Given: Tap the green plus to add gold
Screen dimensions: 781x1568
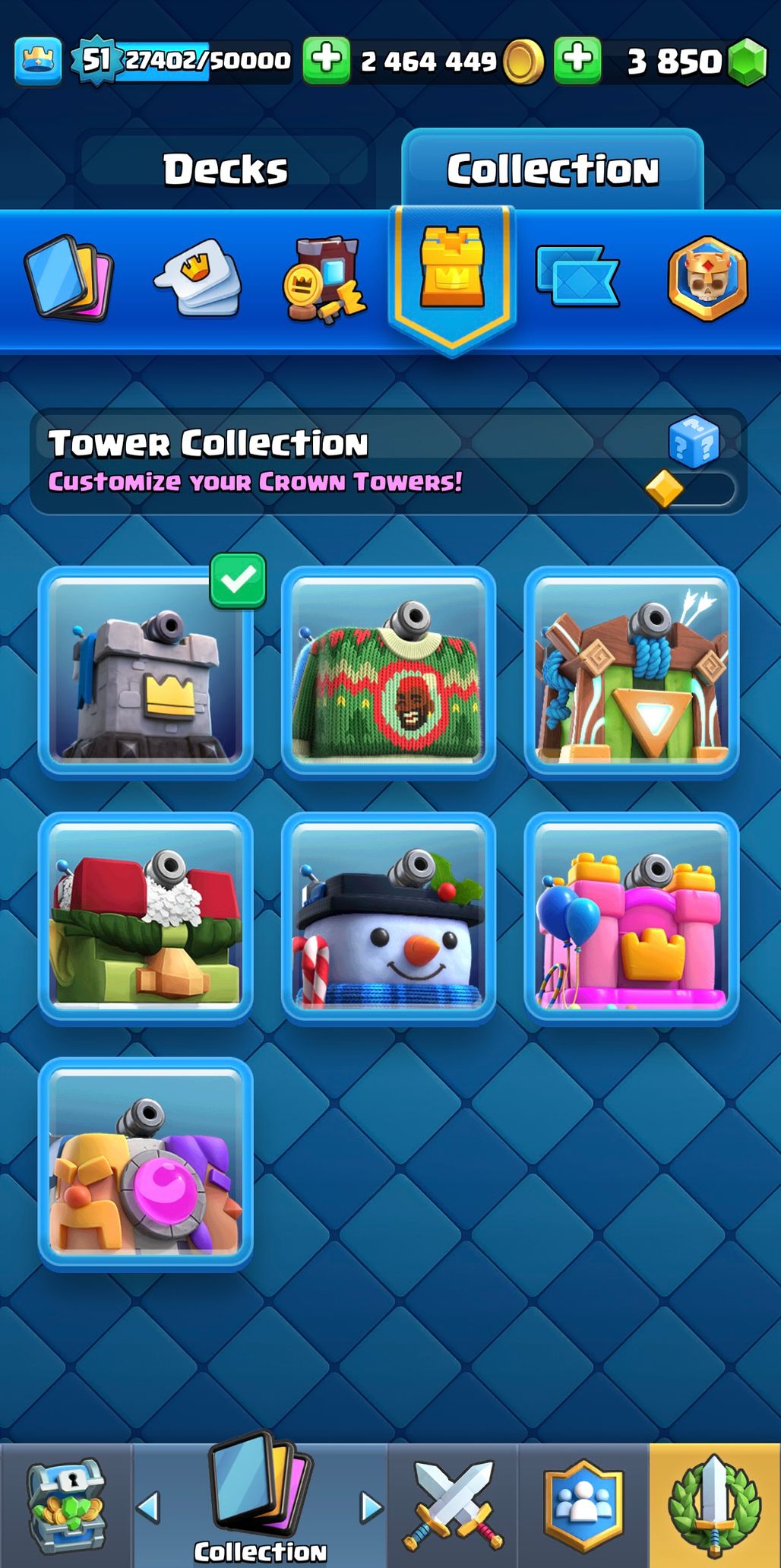Looking at the screenshot, I should (x=327, y=59).
